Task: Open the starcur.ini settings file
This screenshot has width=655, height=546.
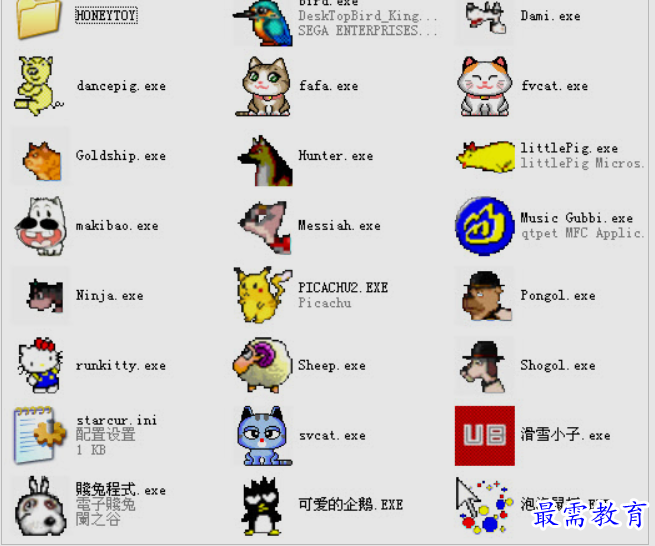Action: pyautogui.click(x=40, y=435)
